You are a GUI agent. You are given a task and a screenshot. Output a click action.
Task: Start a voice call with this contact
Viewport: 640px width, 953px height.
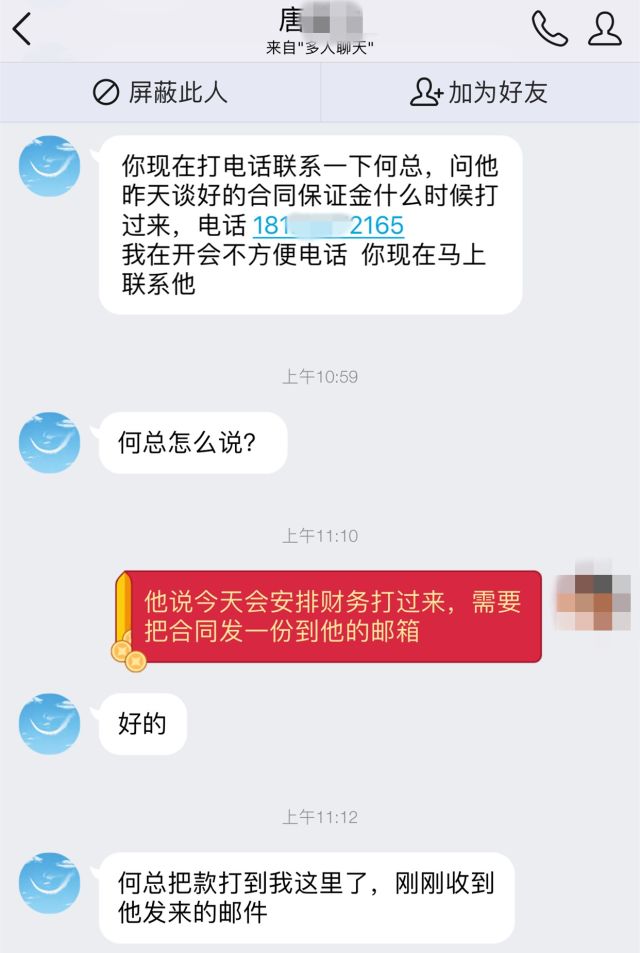point(549,29)
